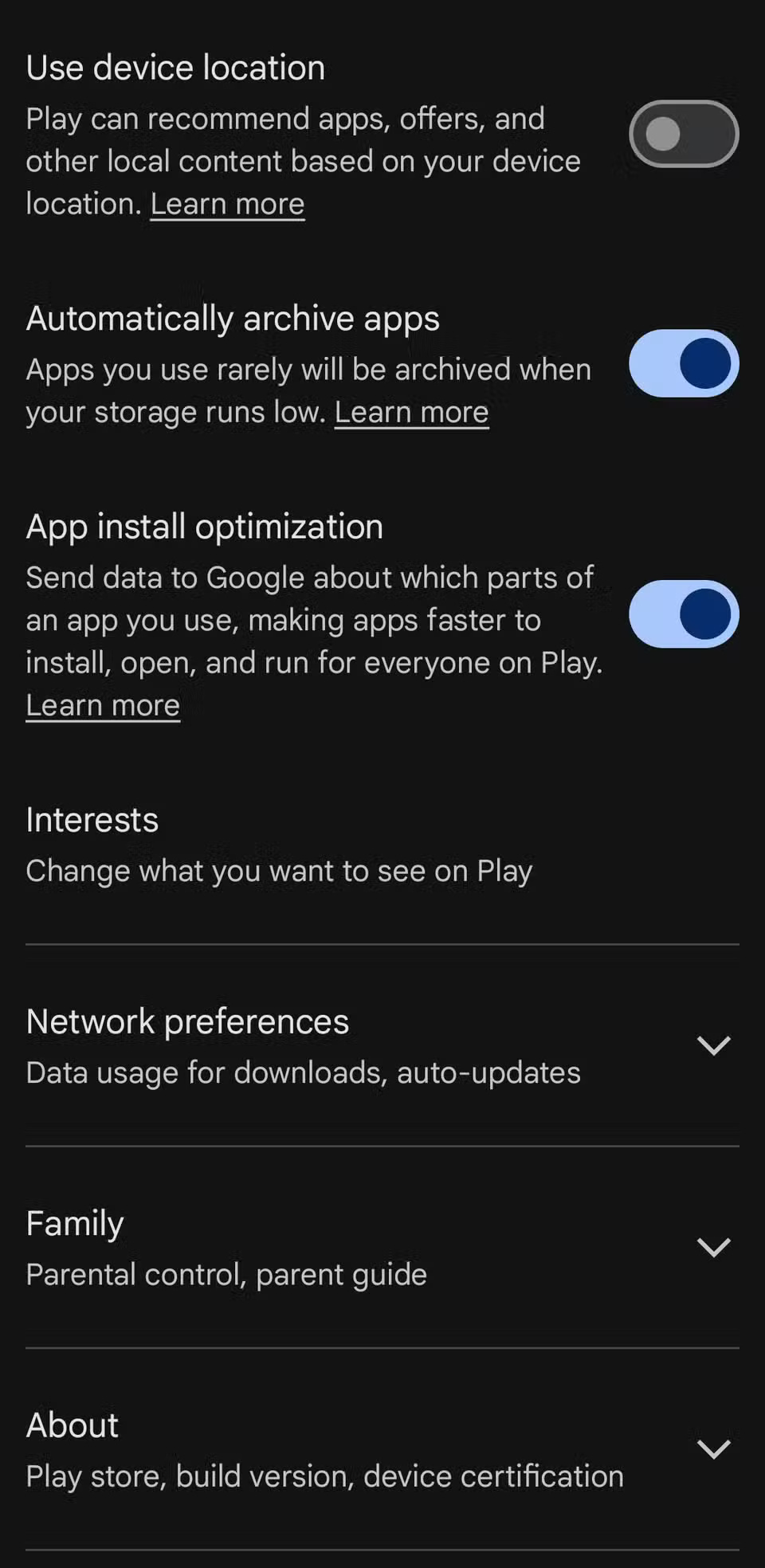Expand the Network preferences section
Viewport: 765px width, 1568px height.
(712, 1045)
